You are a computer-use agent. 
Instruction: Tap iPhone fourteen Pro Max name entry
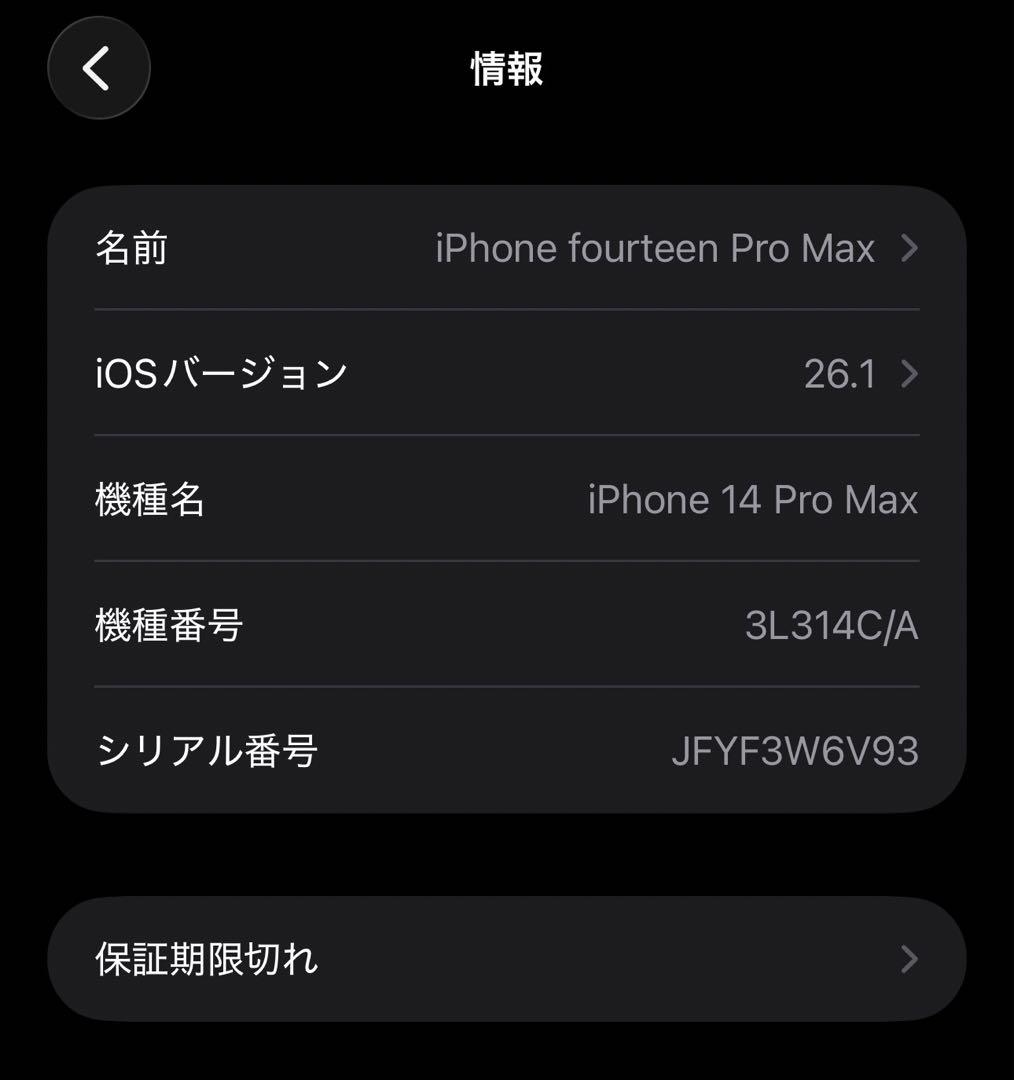click(655, 249)
